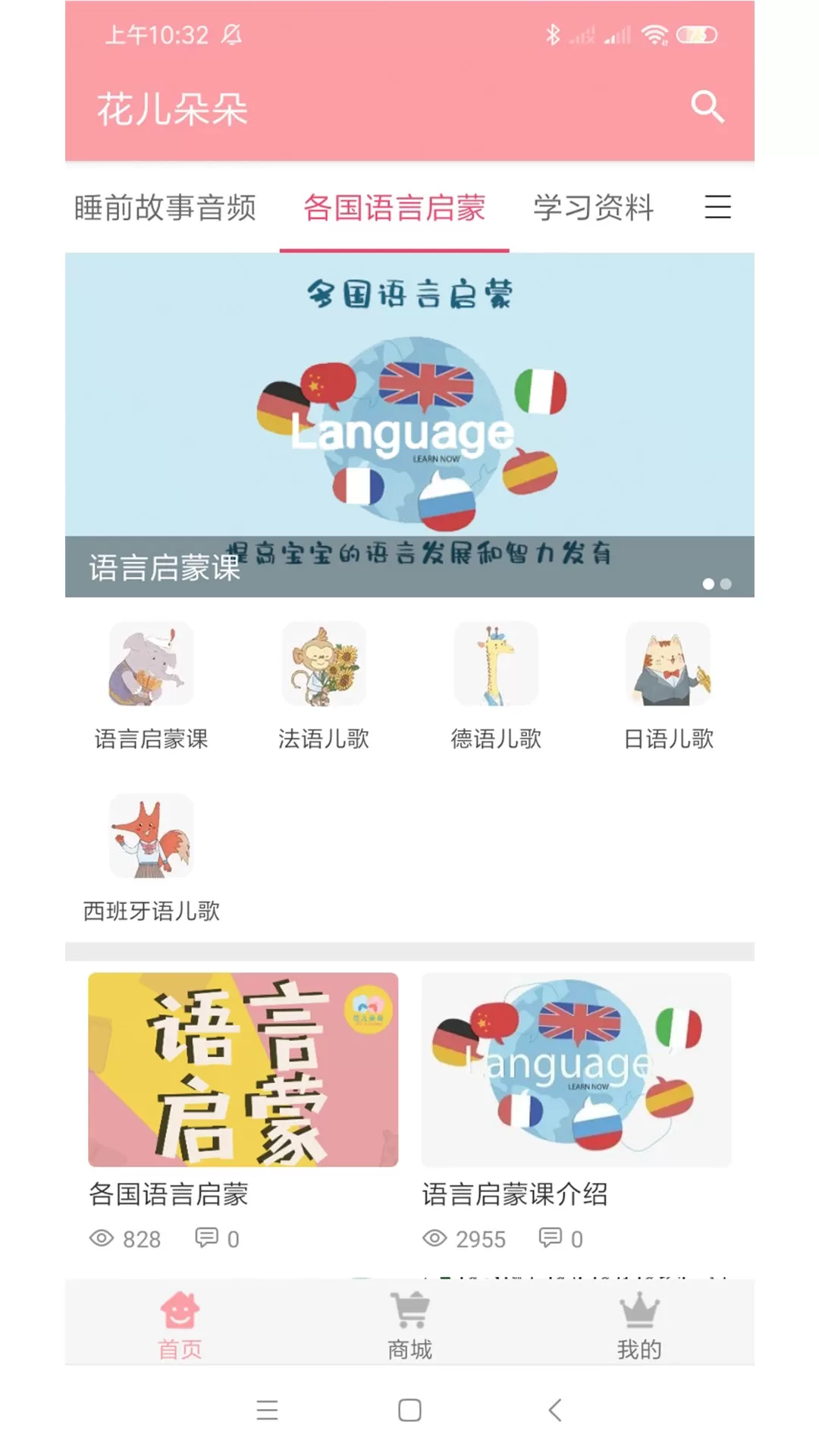
Task: Tap the system back button
Action: click(x=555, y=1410)
